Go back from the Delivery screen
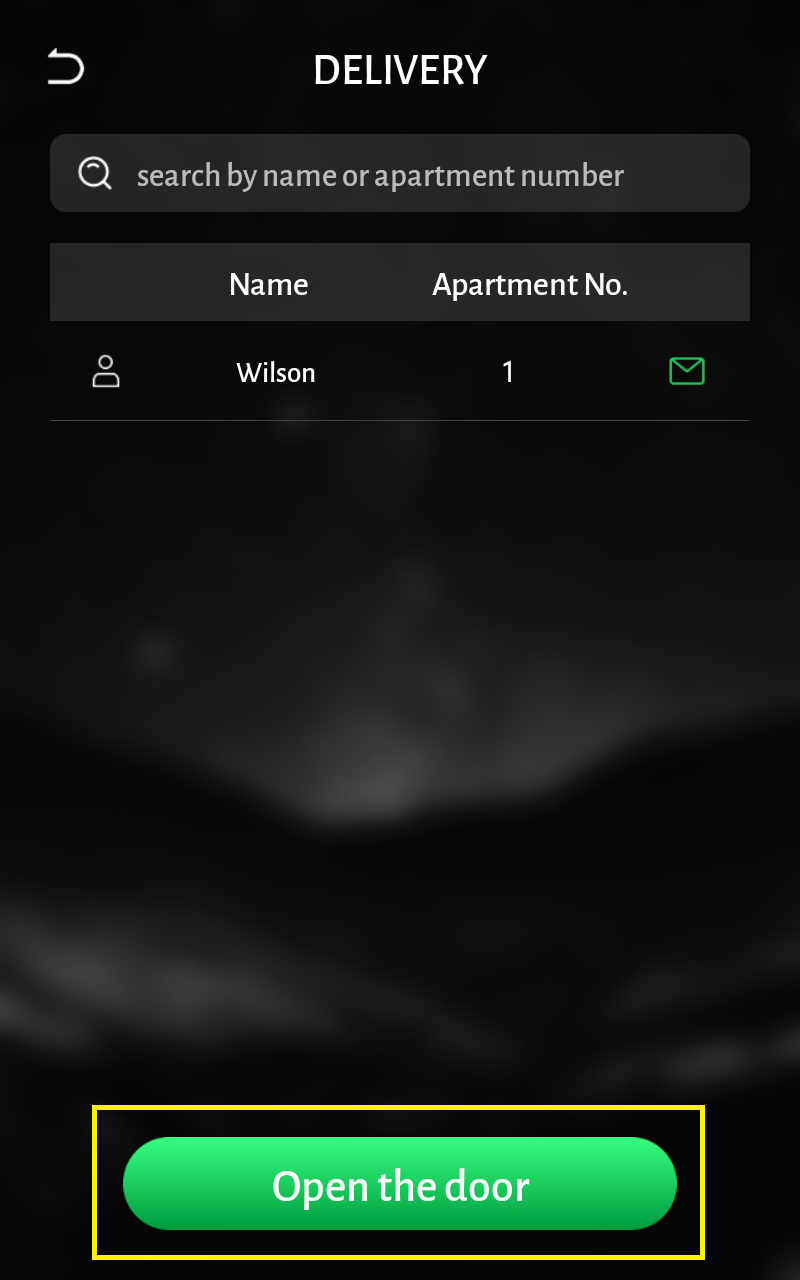800x1280 pixels. (x=66, y=69)
